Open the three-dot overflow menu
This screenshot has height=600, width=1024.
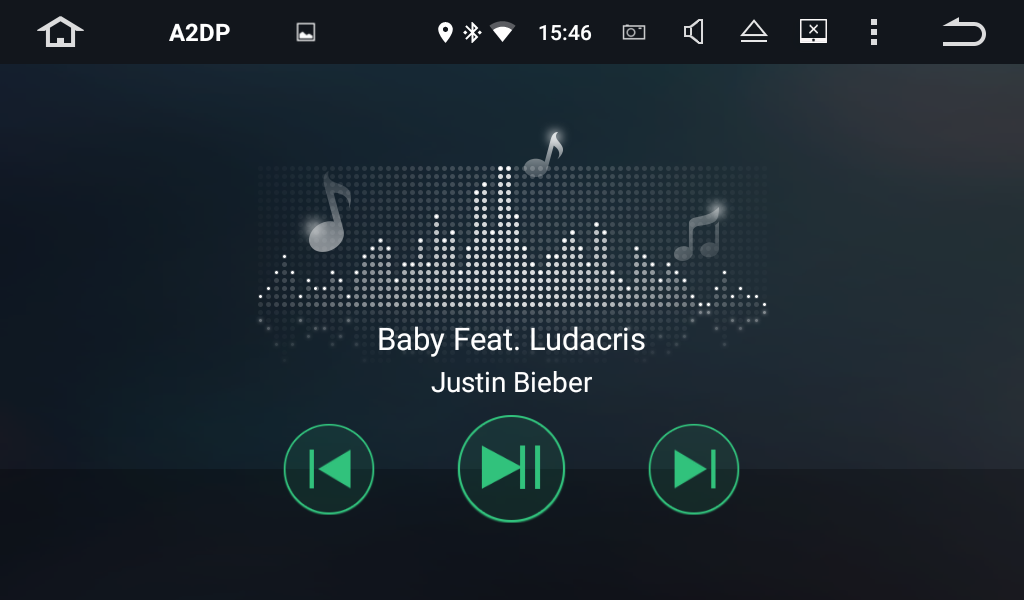pos(873,32)
